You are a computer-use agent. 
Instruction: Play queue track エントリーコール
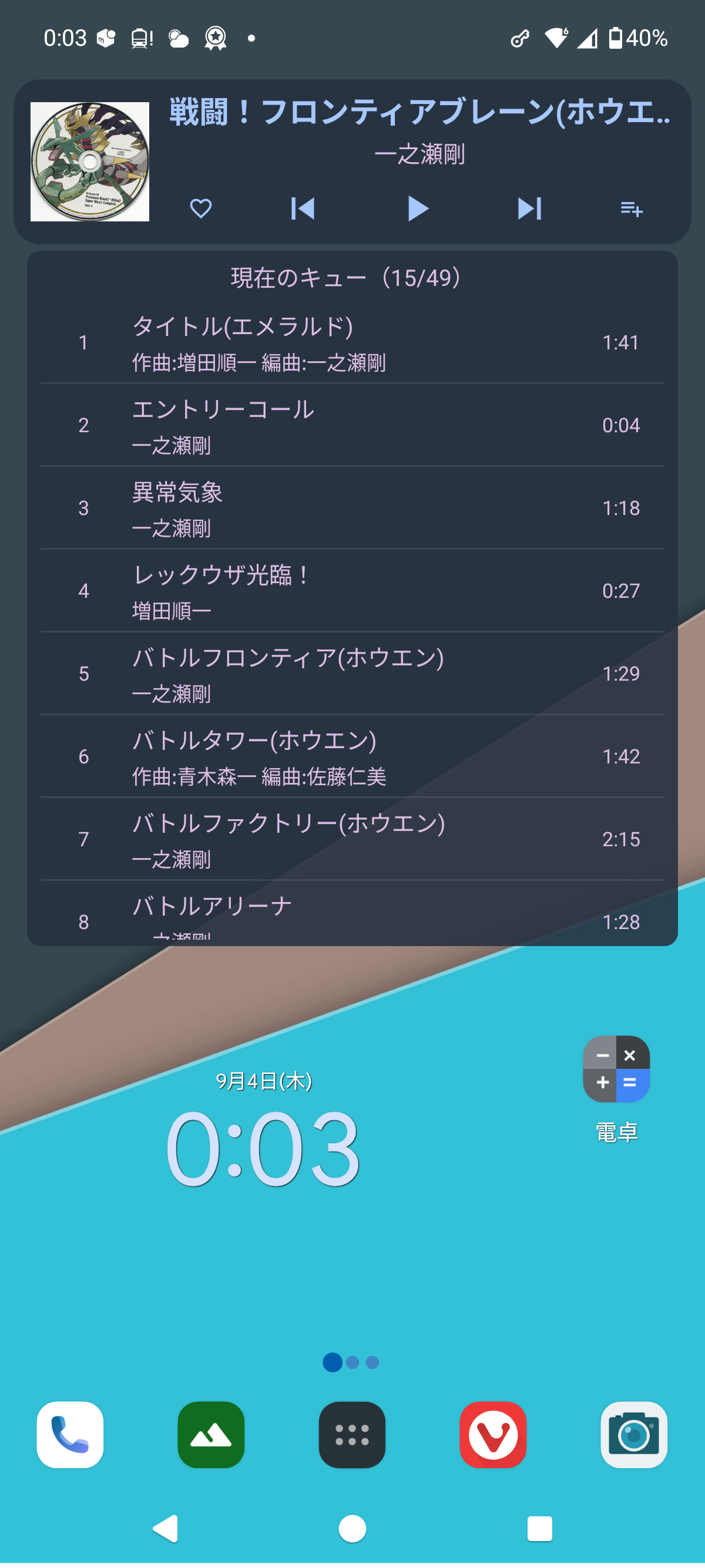[352, 426]
